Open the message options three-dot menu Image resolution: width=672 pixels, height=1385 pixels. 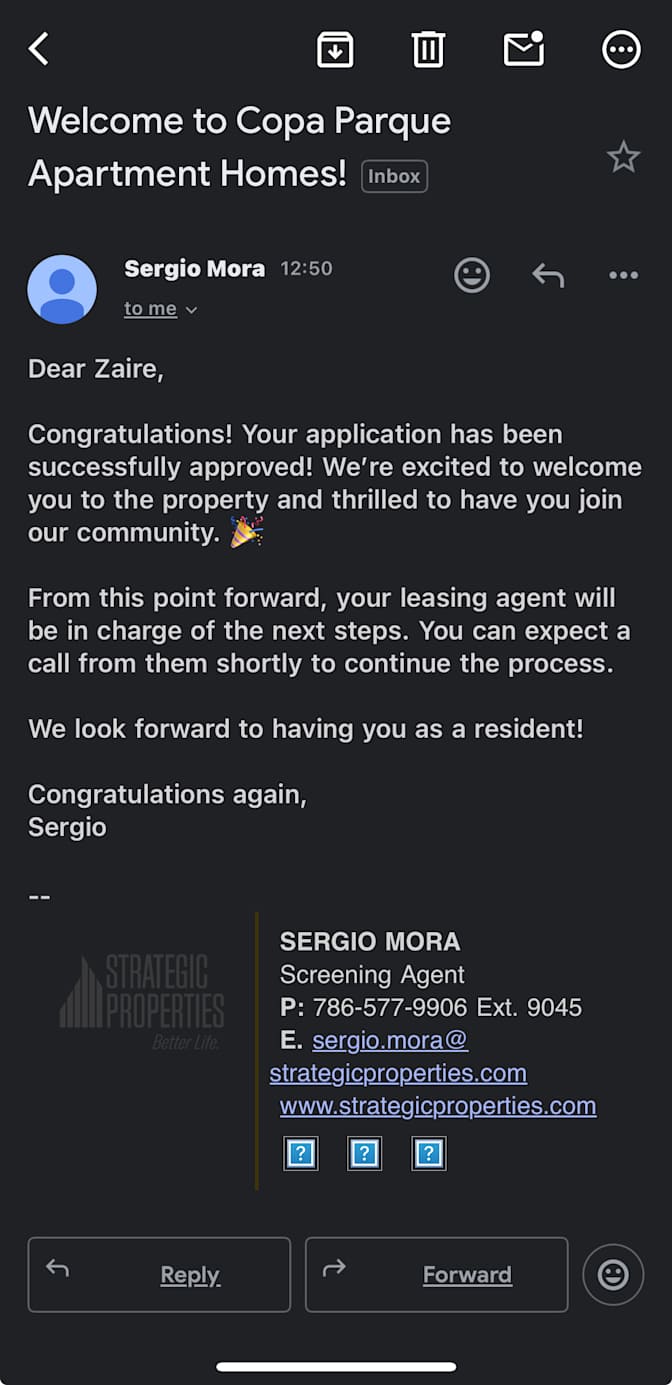623,275
